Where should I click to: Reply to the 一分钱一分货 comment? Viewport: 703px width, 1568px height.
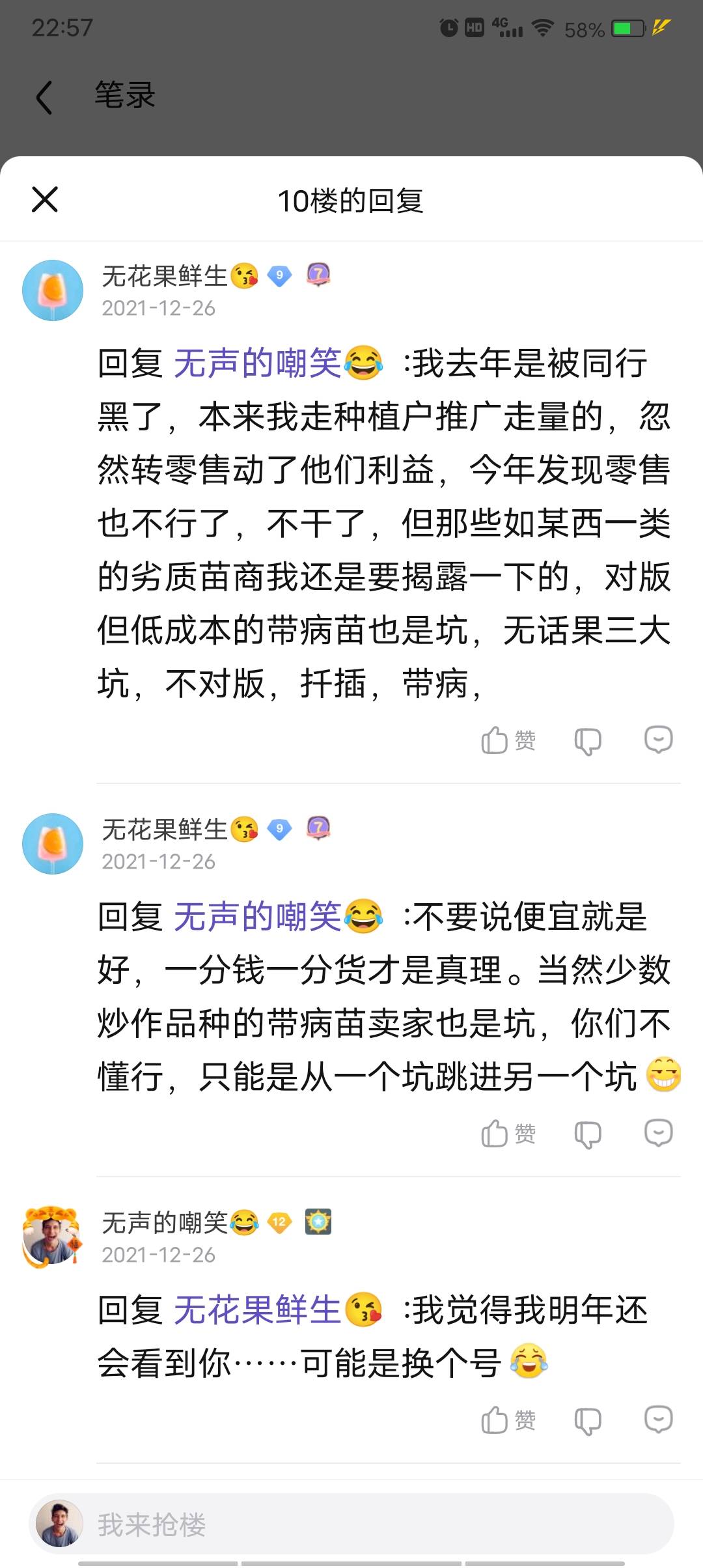click(658, 1133)
